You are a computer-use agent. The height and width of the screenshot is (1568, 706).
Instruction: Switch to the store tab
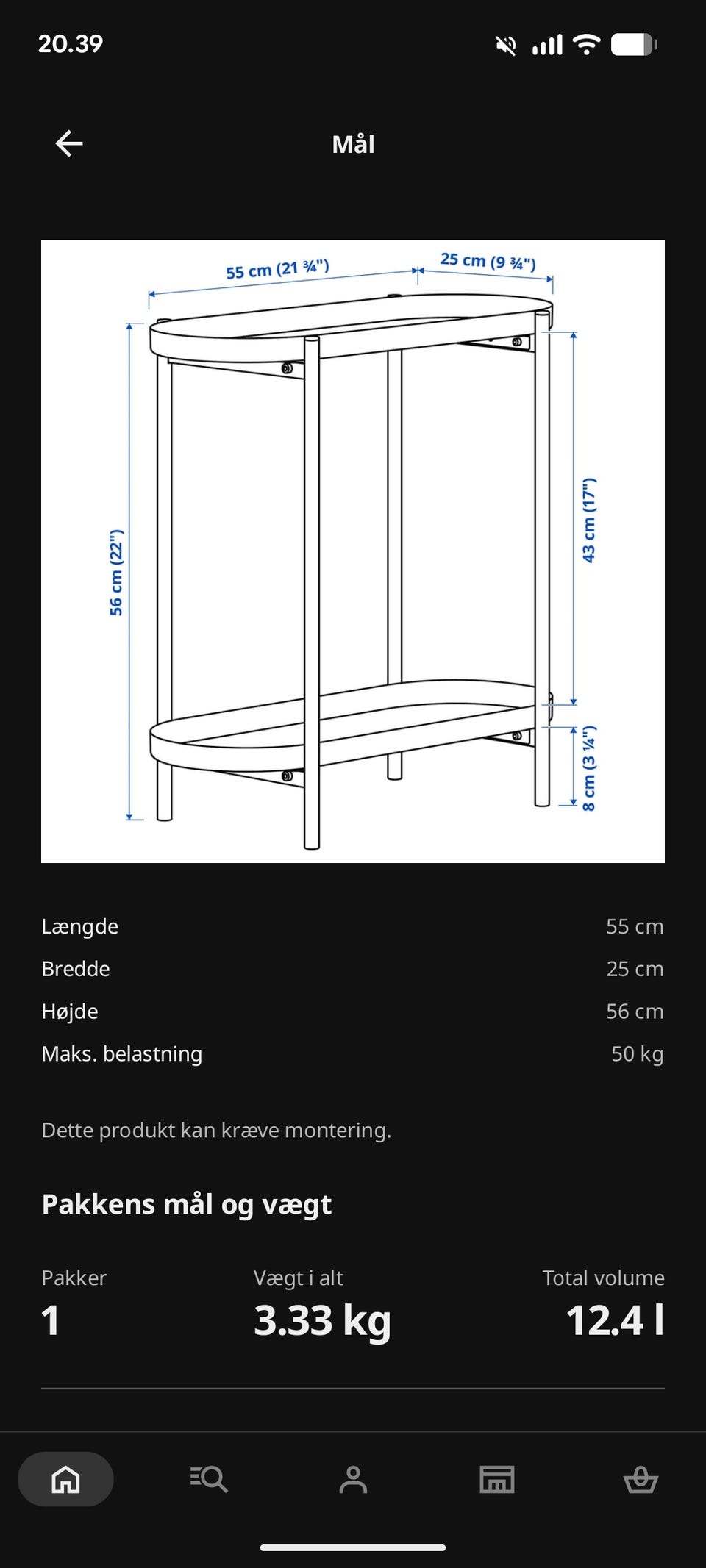coord(497,1478)
